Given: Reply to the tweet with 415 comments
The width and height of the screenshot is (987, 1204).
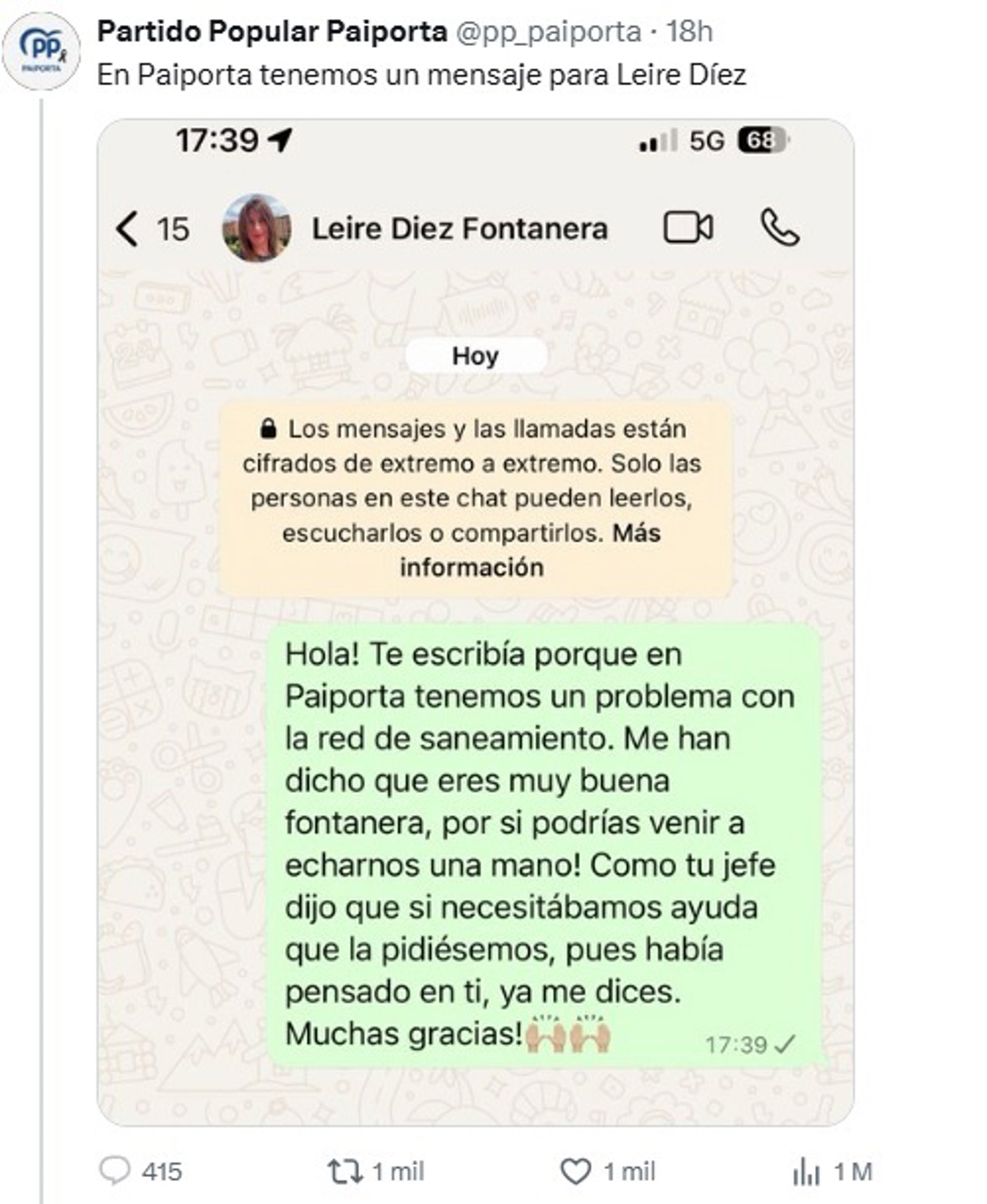Looking at the screenshot, I should point(115,1172).
